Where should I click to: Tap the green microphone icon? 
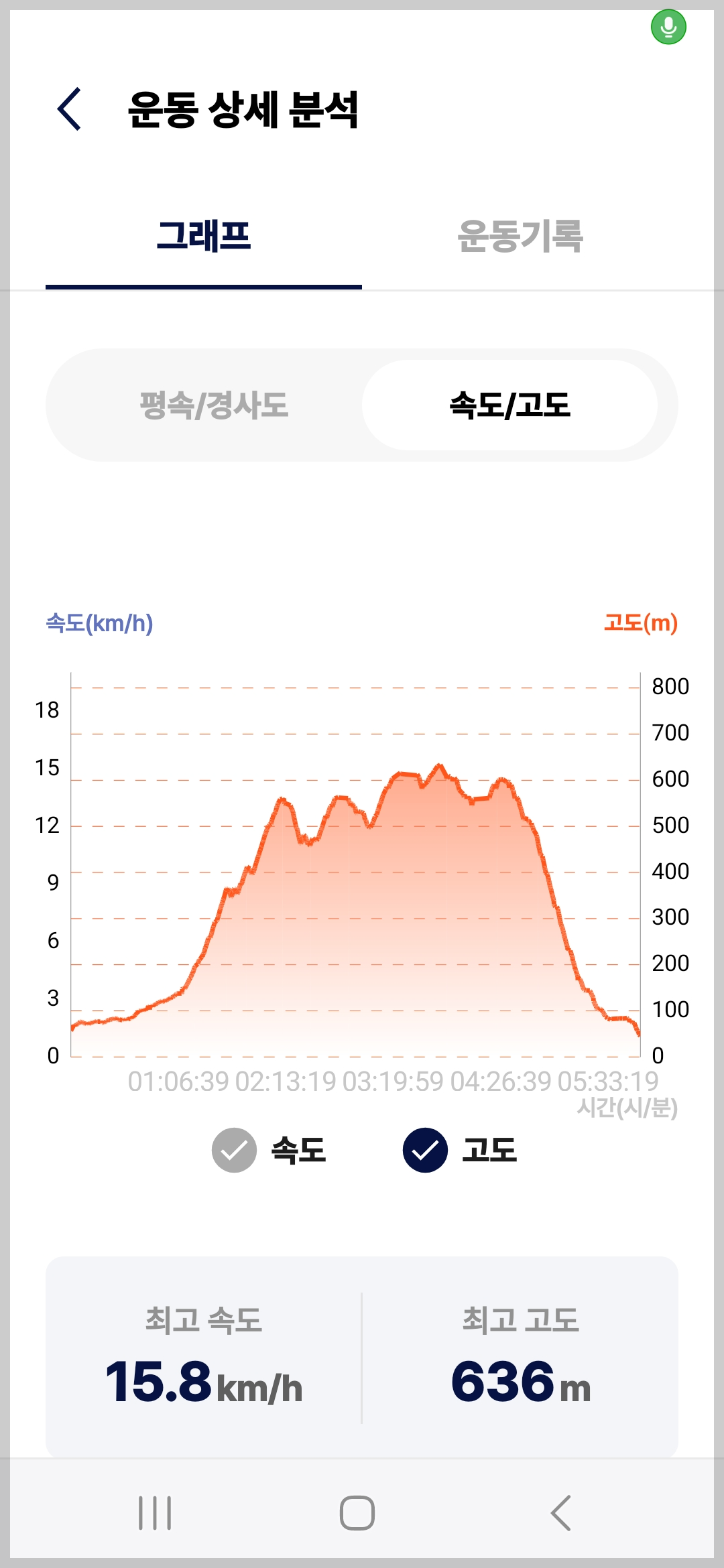click(668, 27)
